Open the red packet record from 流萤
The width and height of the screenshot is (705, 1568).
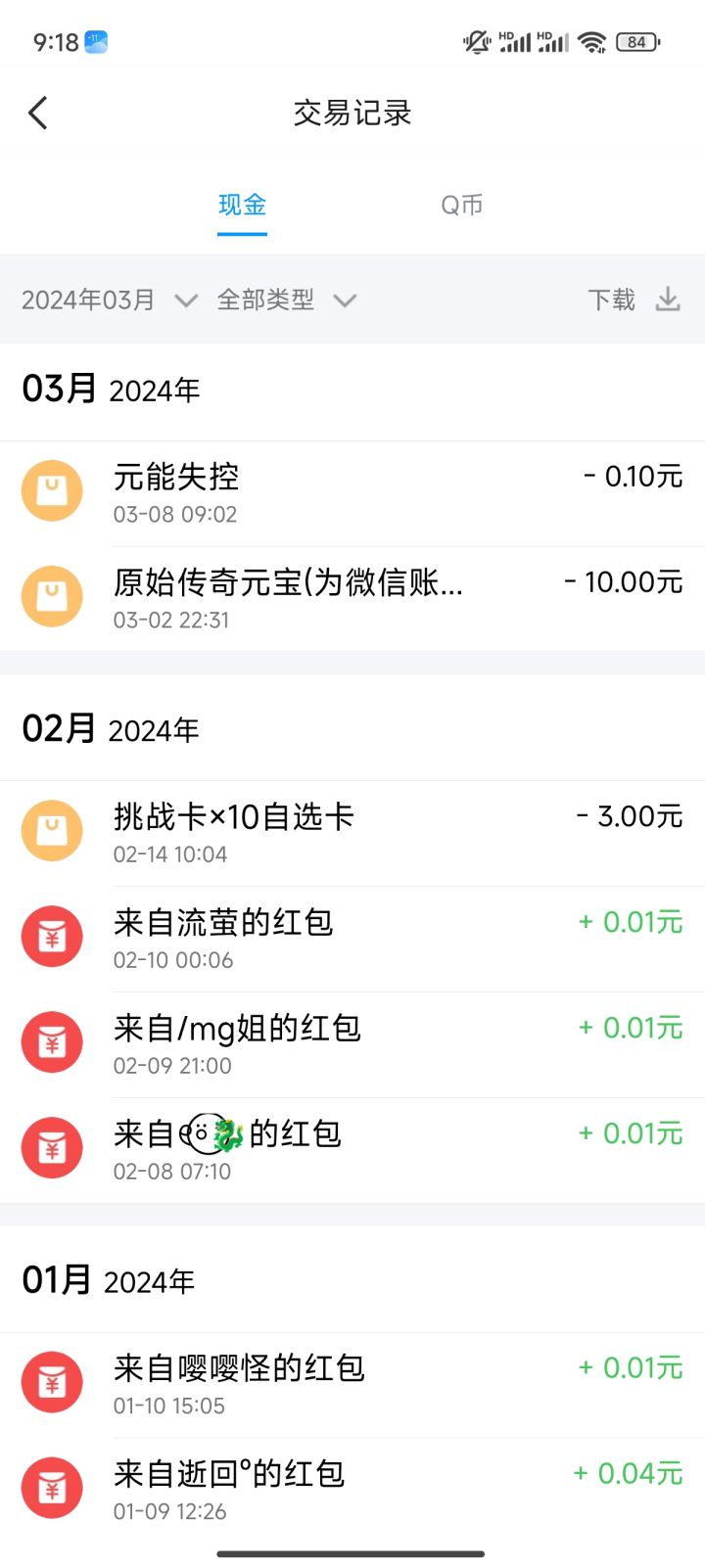pyautogui.click(x=352, y=939)
